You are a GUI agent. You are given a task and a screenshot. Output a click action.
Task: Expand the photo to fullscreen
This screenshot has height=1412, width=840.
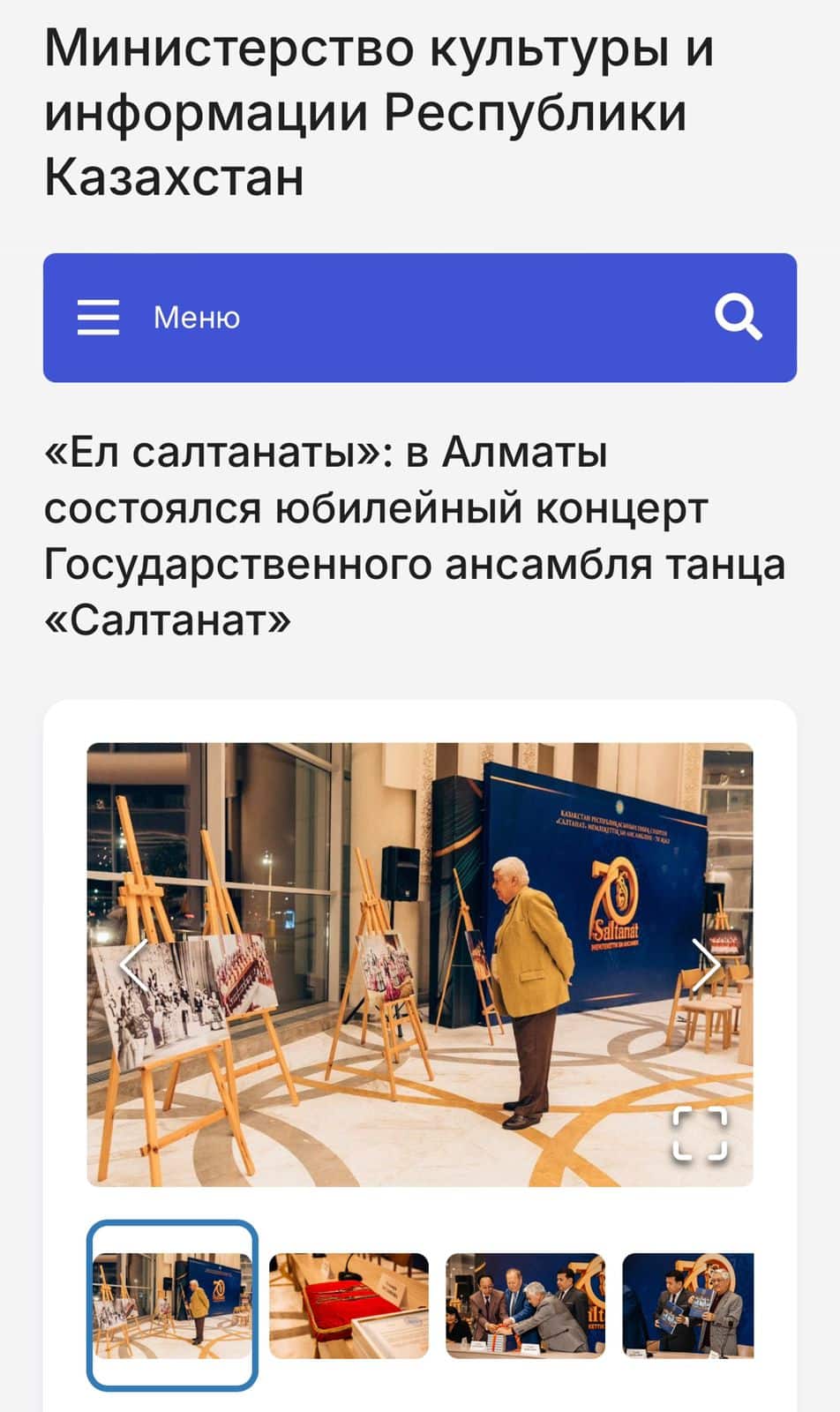coord(700,1132)
